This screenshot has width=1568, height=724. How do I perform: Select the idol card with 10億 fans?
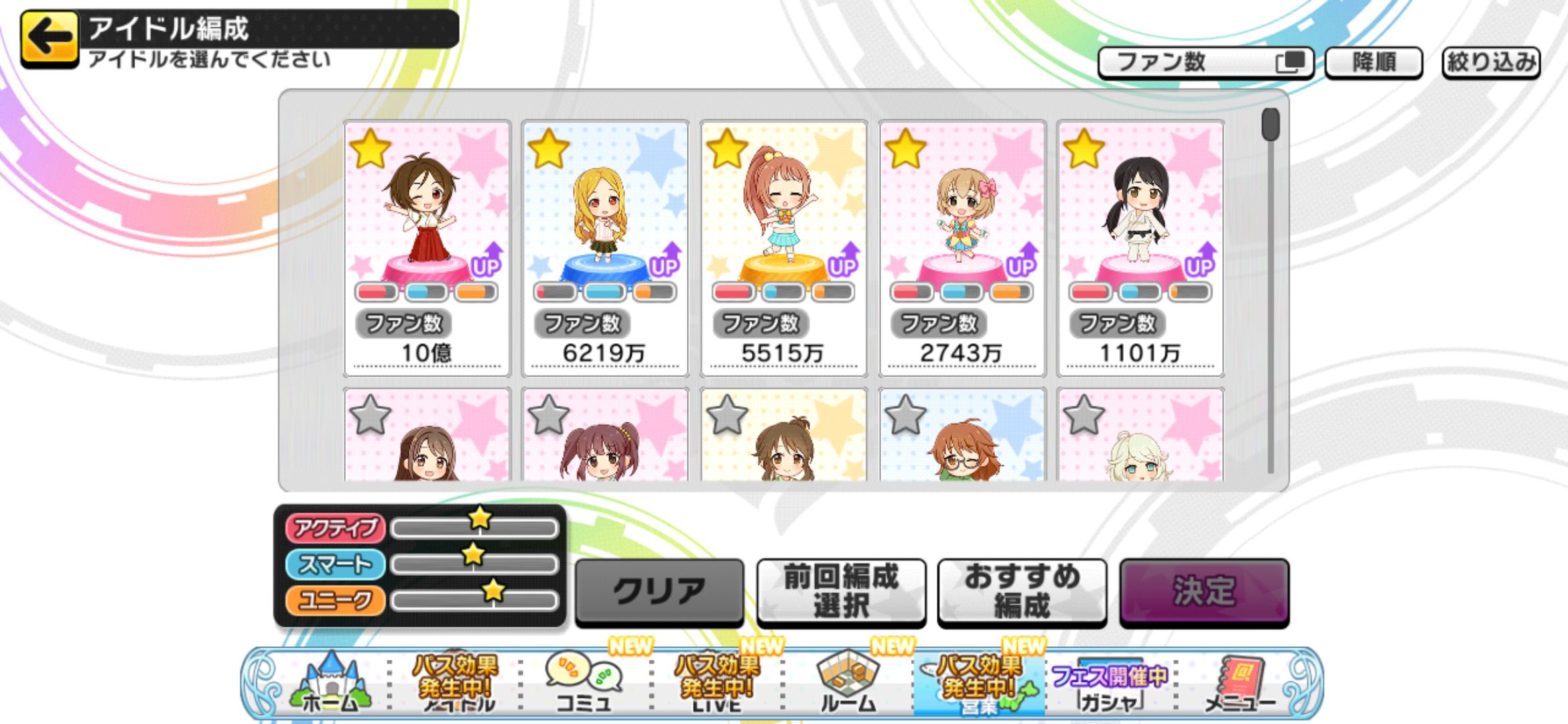point(427,248)
